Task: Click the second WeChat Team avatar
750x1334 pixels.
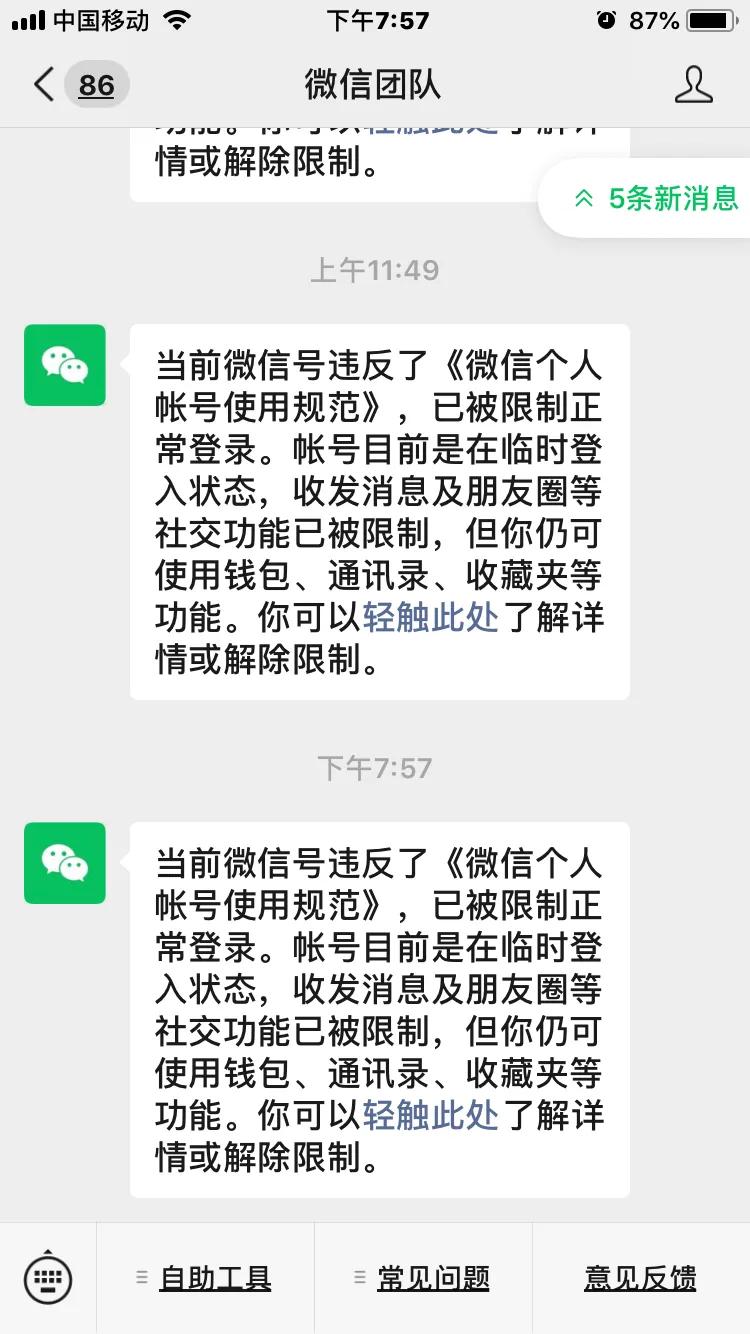Action: pos(64,863)
